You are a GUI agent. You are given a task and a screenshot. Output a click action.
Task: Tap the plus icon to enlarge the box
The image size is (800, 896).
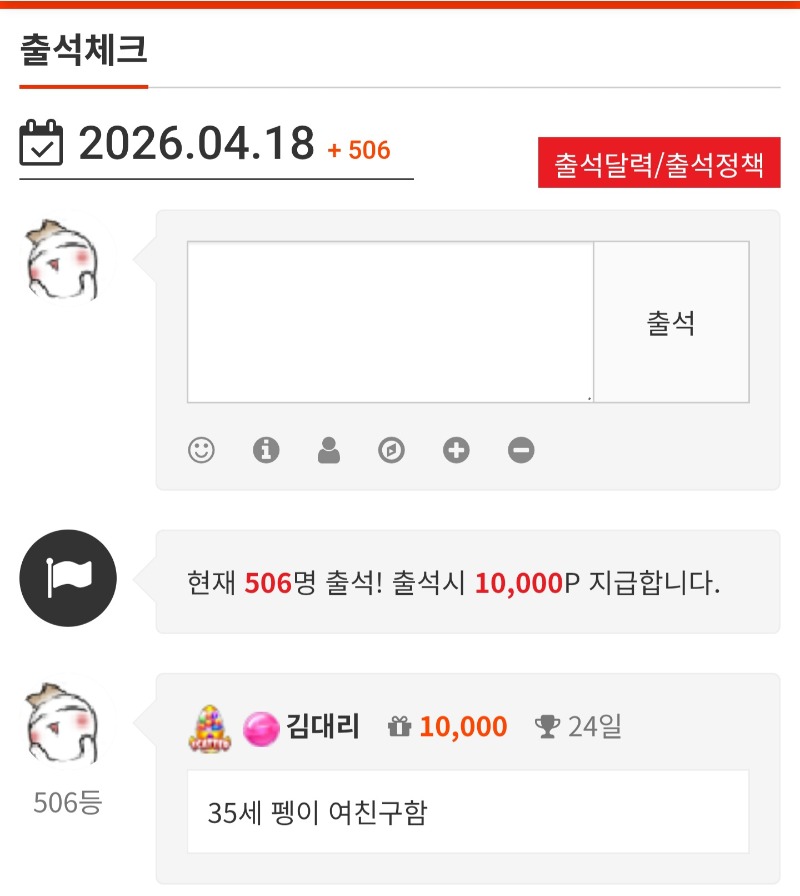[456, 451]
